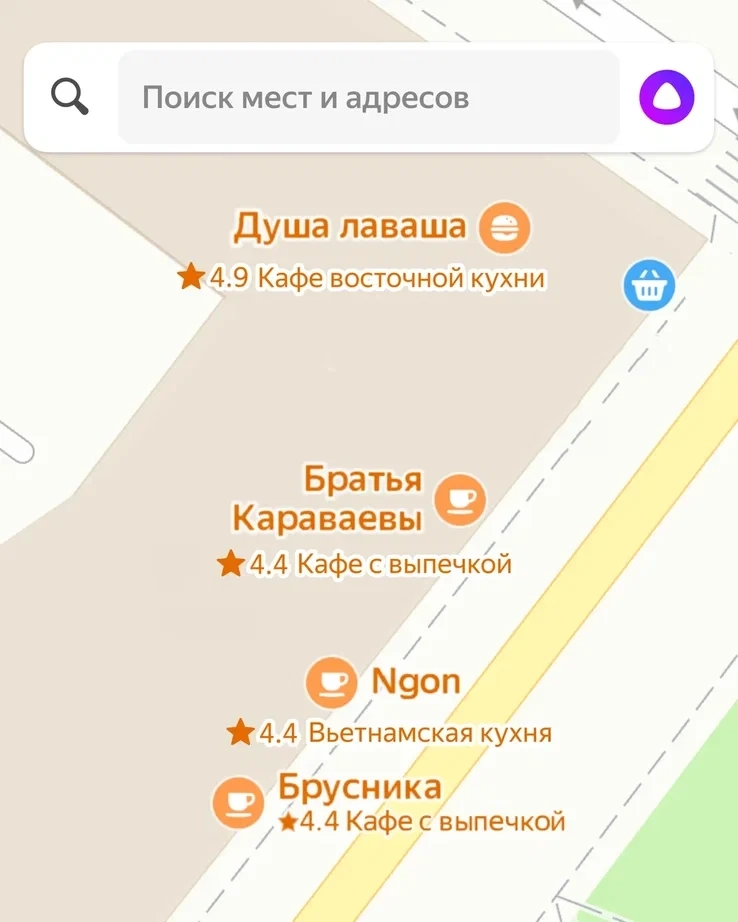738x922 pixels.
Task: Select the Ngon Vietnamese restaurant marker
Action: (x=331, y=683)
